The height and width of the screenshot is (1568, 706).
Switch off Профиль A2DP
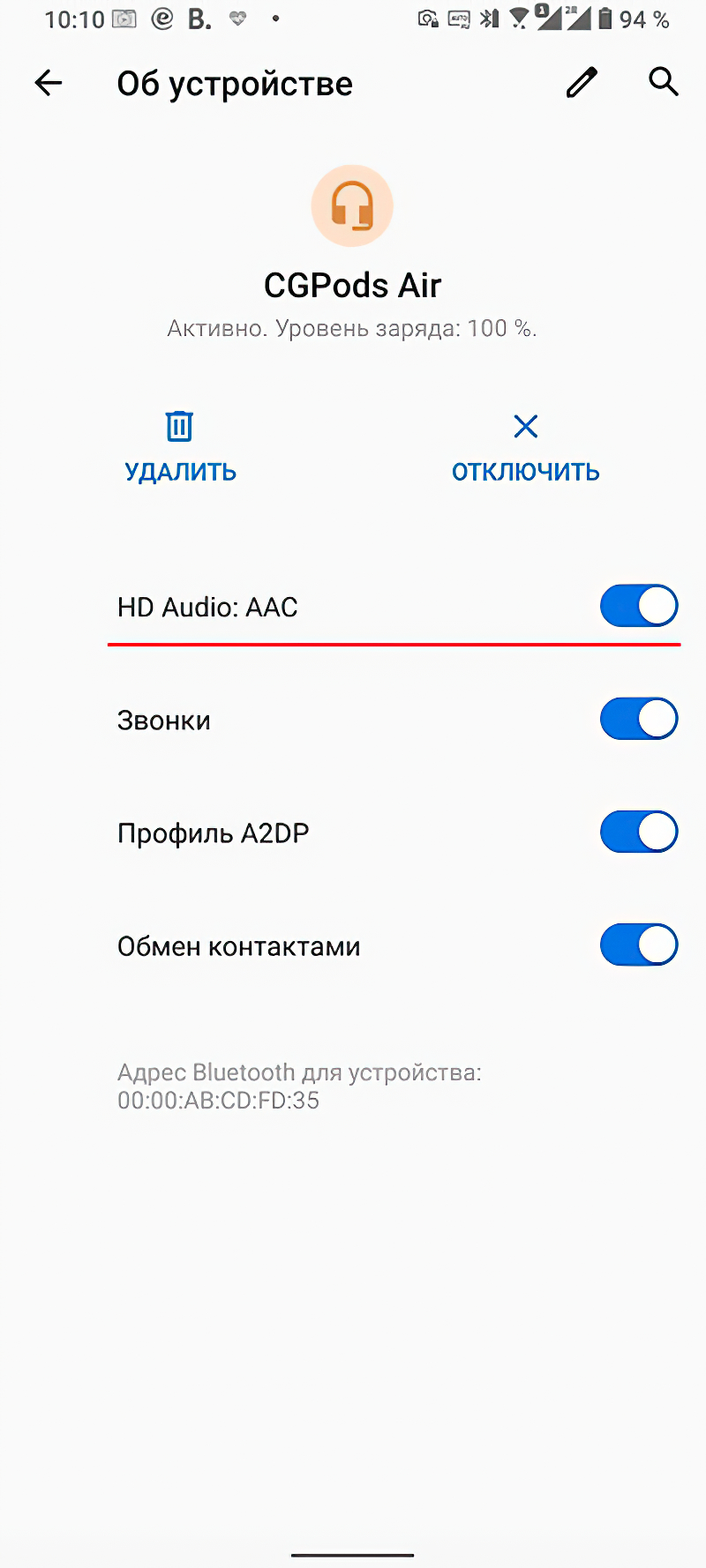point(639,832)
